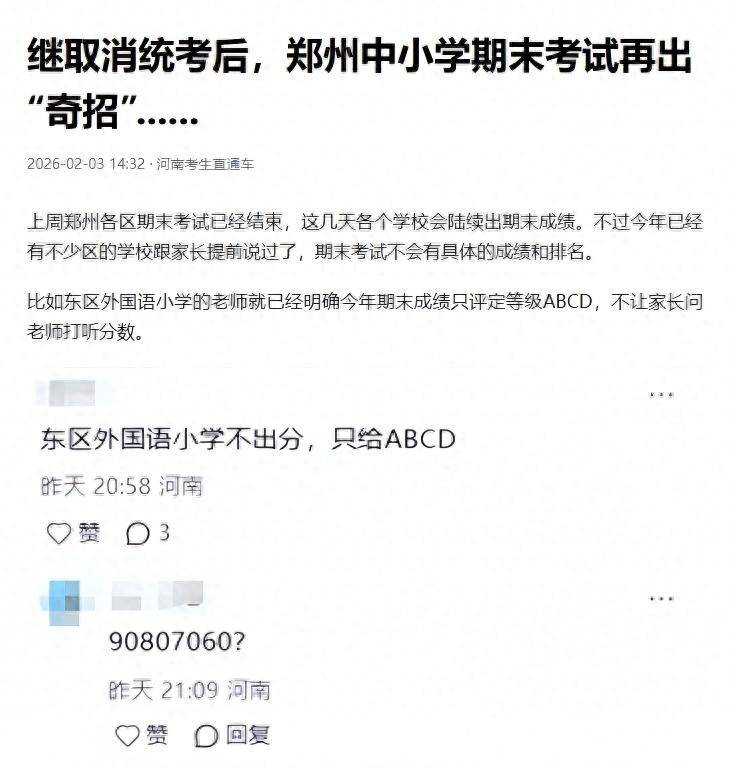Open the source 河南考生直通车
730x768 pixels.
(205, 164)
